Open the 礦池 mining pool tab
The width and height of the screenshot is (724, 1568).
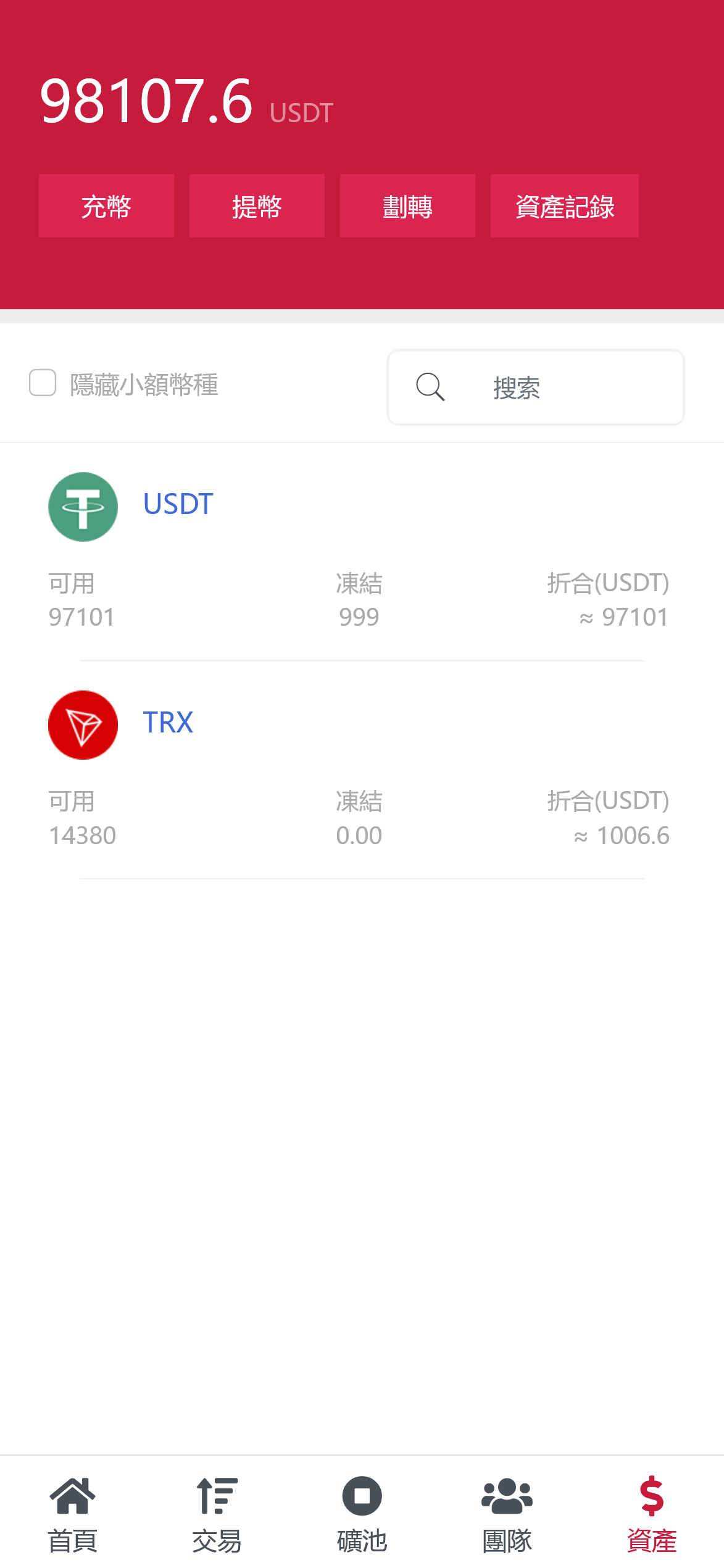coord(362,1514)
